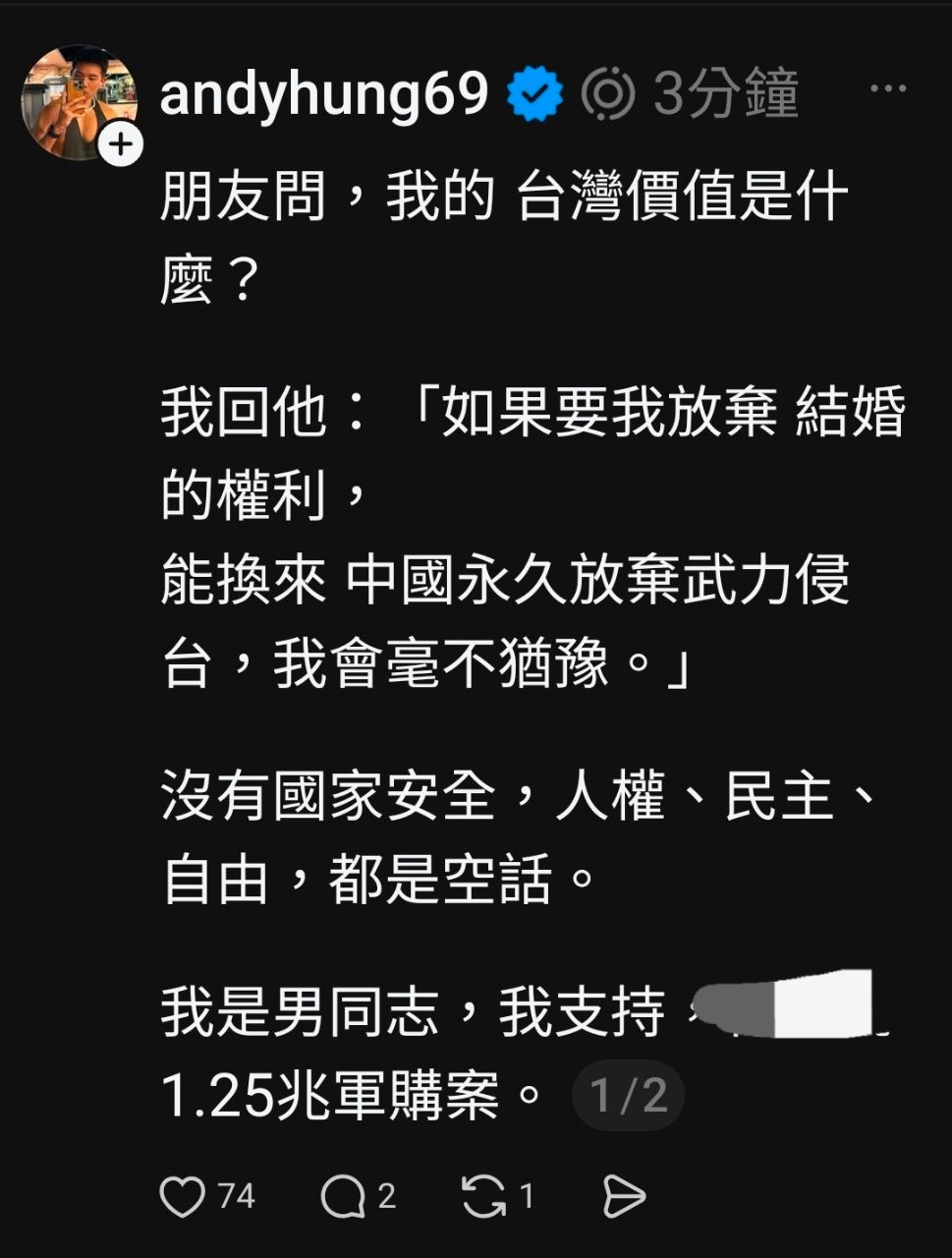Open the comments on this post
Screen dimensions: 952x1258
(343, 1196)
